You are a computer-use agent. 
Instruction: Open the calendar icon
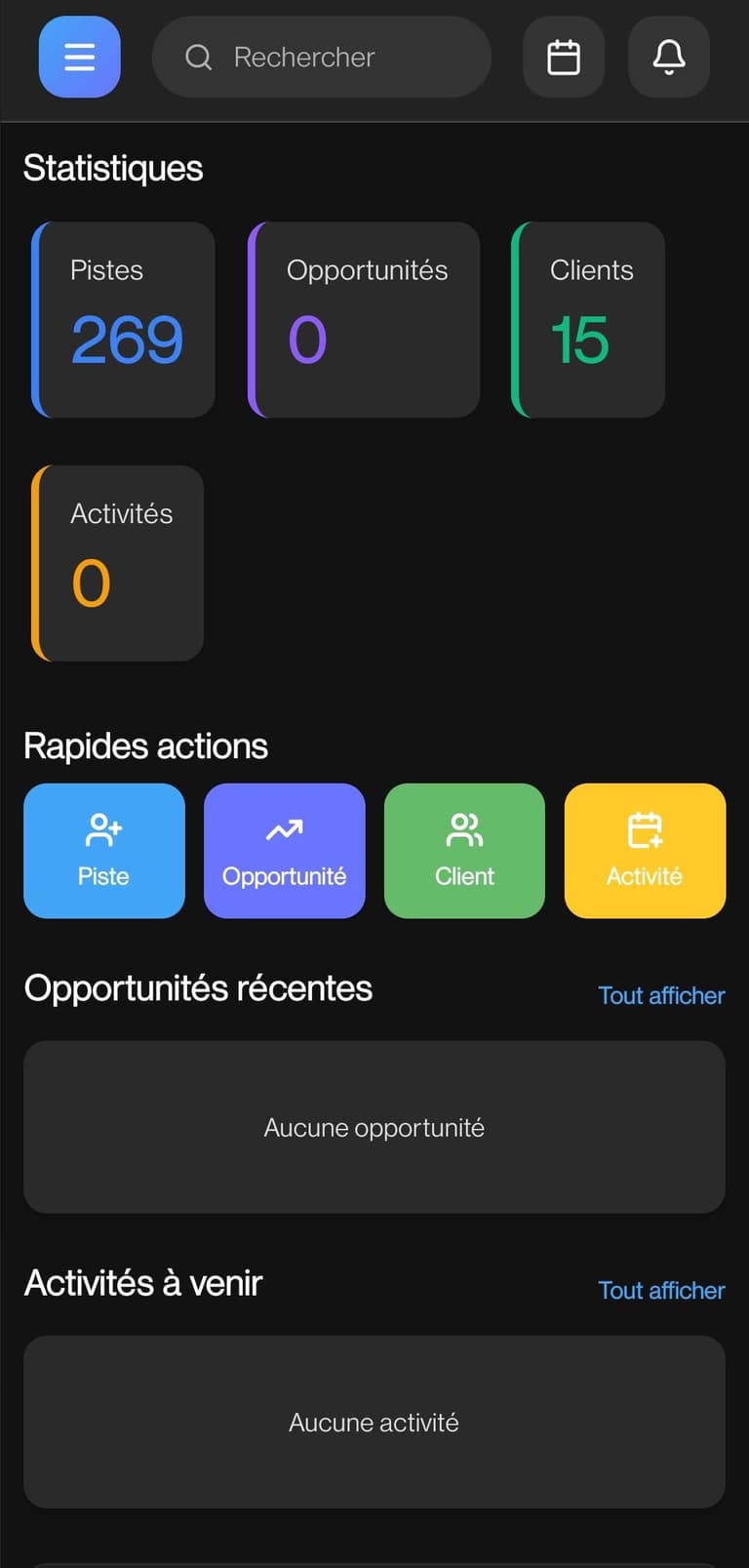pos(564,58)
